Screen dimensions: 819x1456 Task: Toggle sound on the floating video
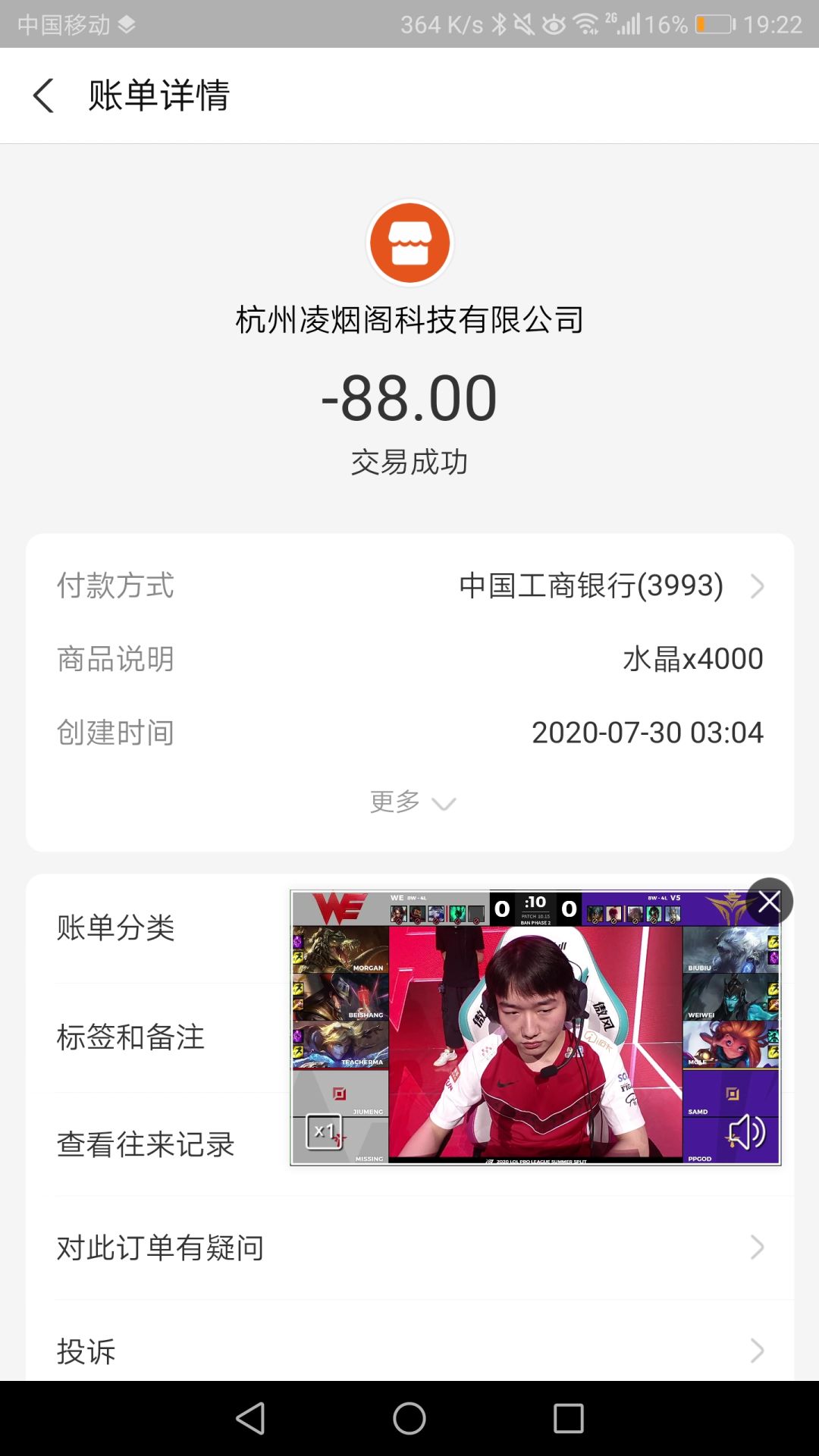[x=746, y=1133]
